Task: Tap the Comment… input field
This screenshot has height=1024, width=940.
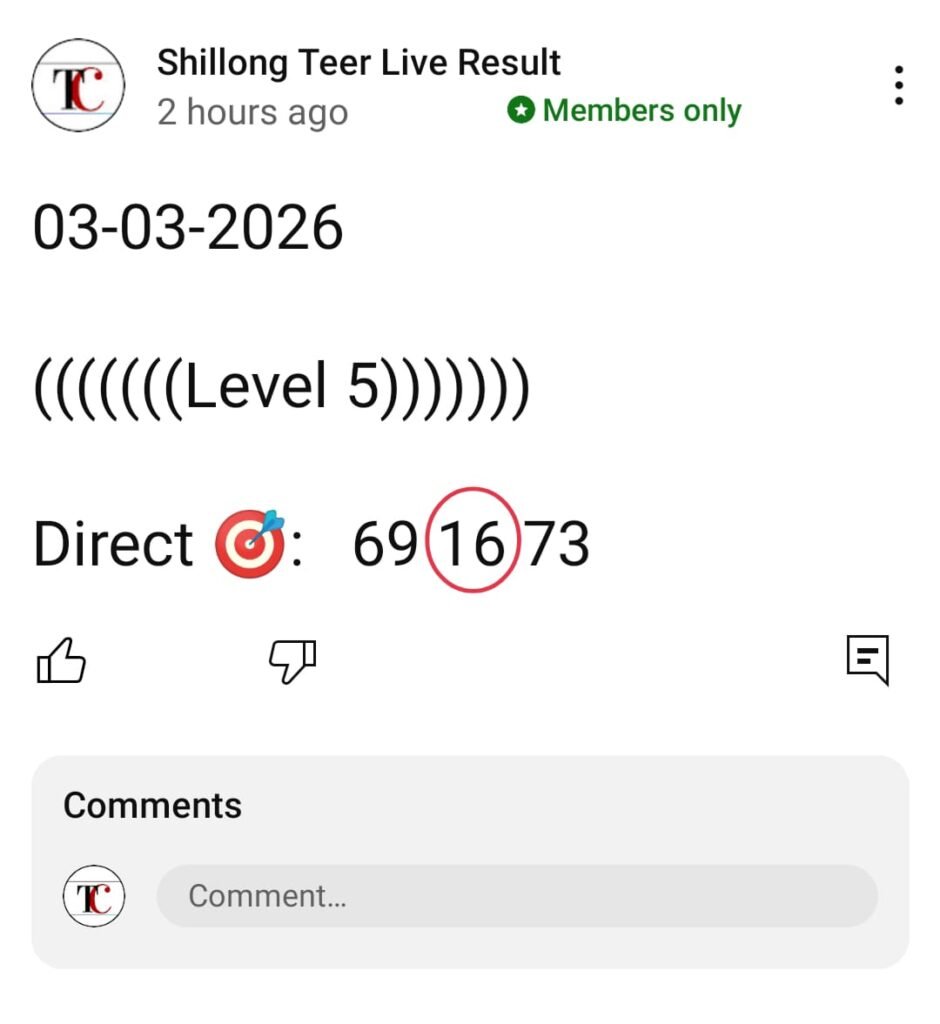Action: pyautogui.click(x=516, y=895)
